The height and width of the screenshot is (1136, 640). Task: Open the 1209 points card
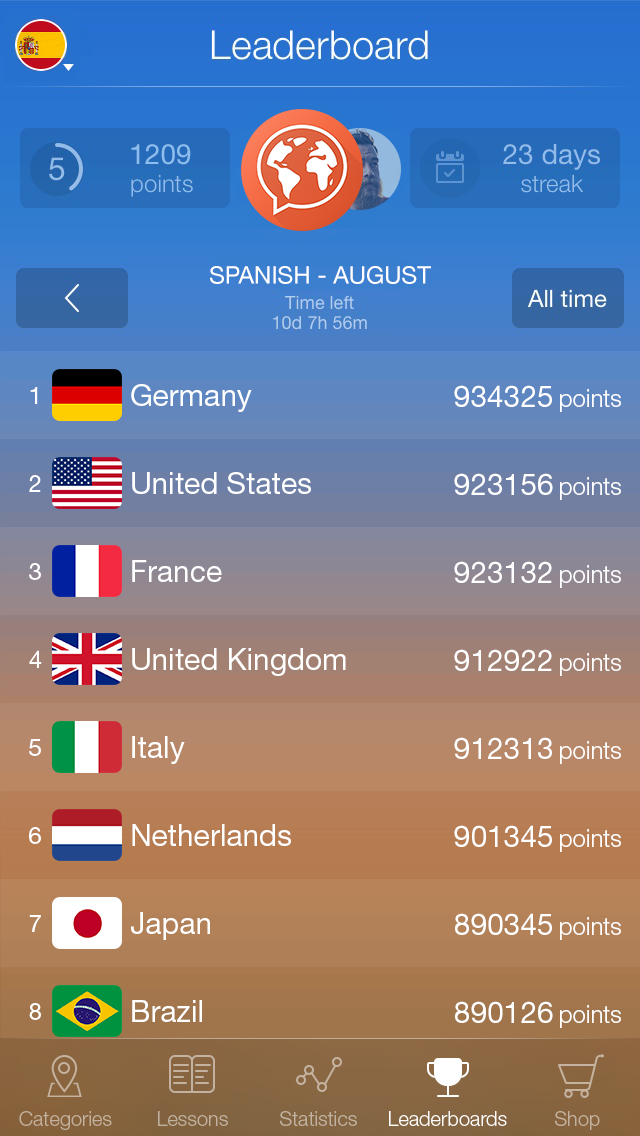pyautogui.click(x=125, y=168)
